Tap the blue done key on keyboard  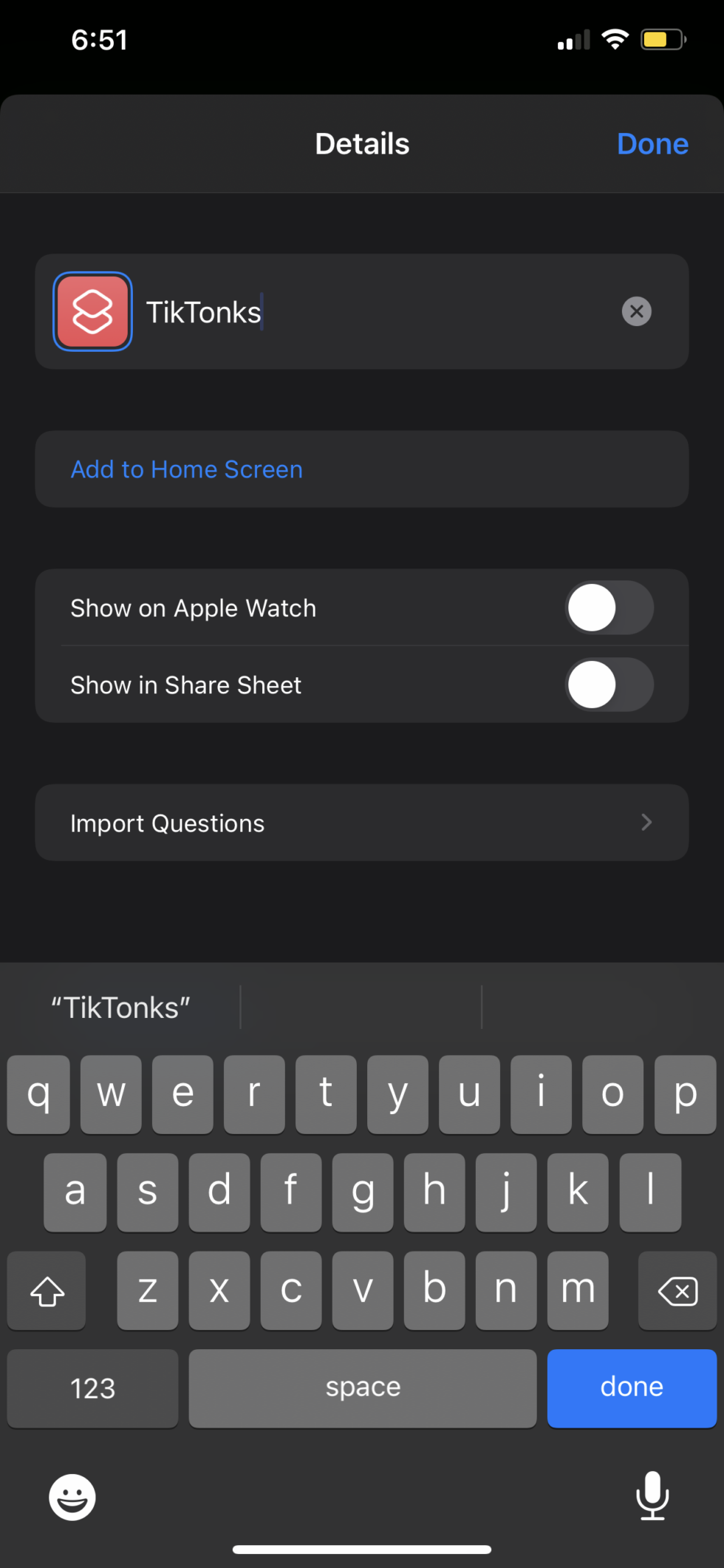(632, 1388)
